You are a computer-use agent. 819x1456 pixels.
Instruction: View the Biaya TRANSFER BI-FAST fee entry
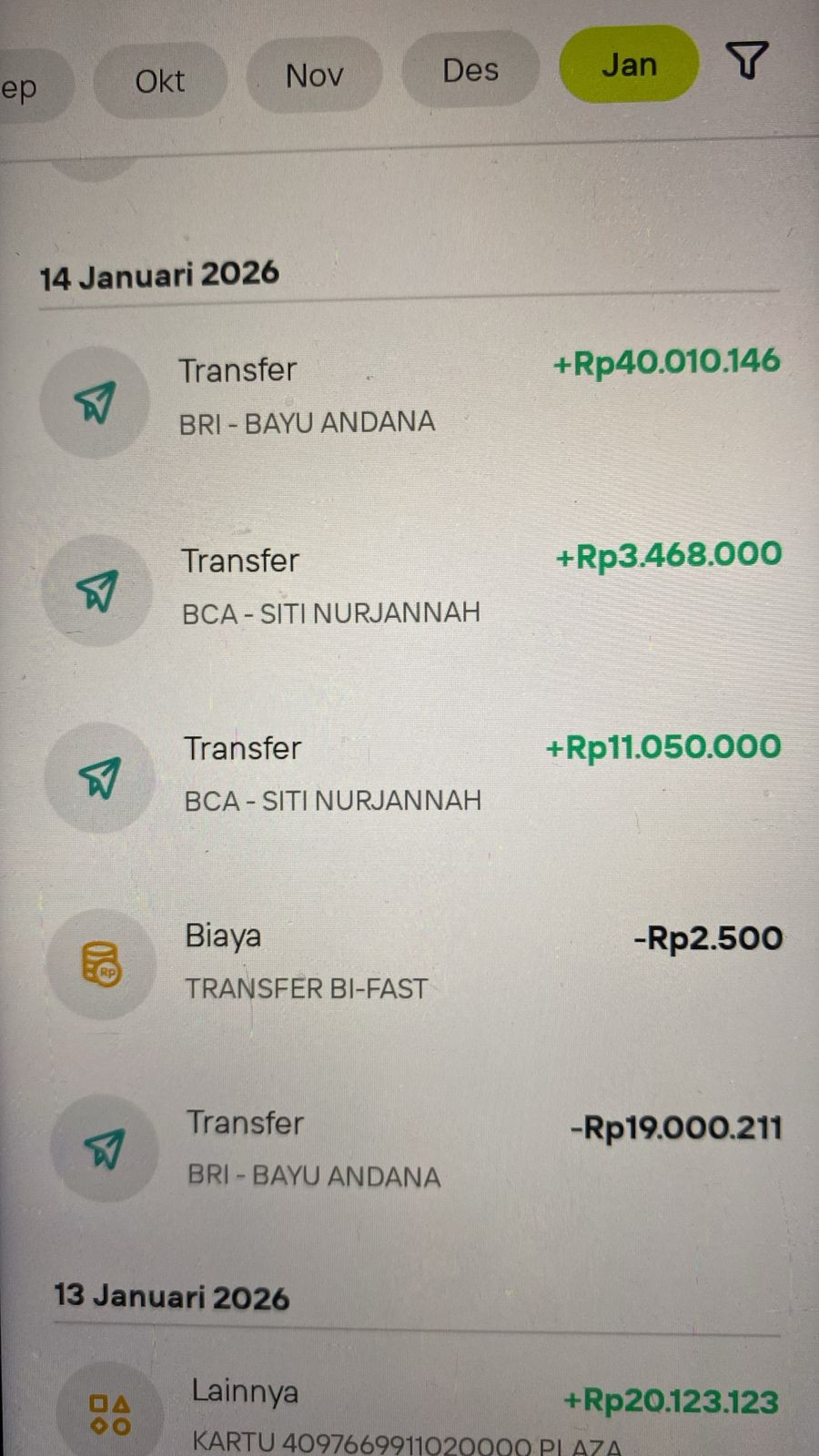415,963
